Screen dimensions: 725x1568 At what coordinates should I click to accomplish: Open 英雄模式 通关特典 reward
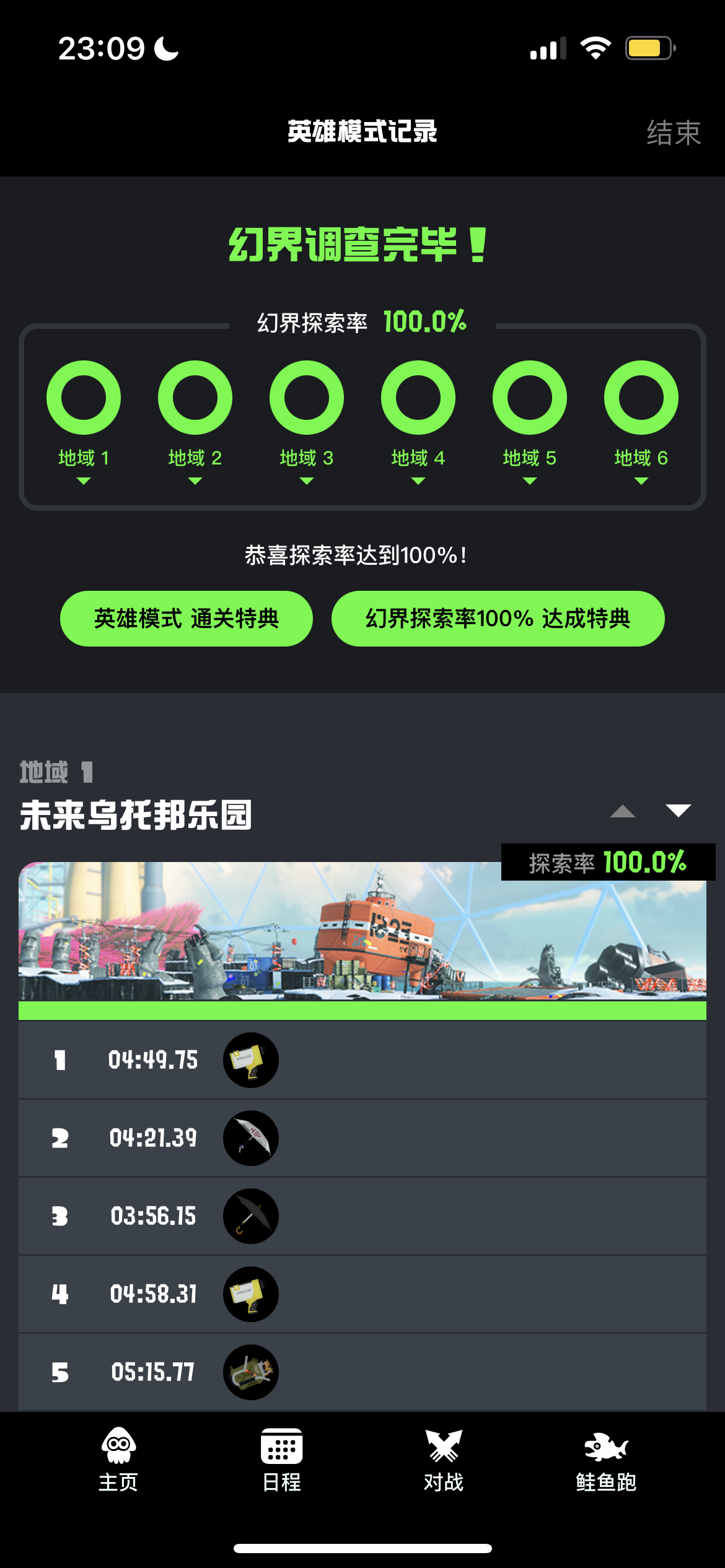pos(187,619)
